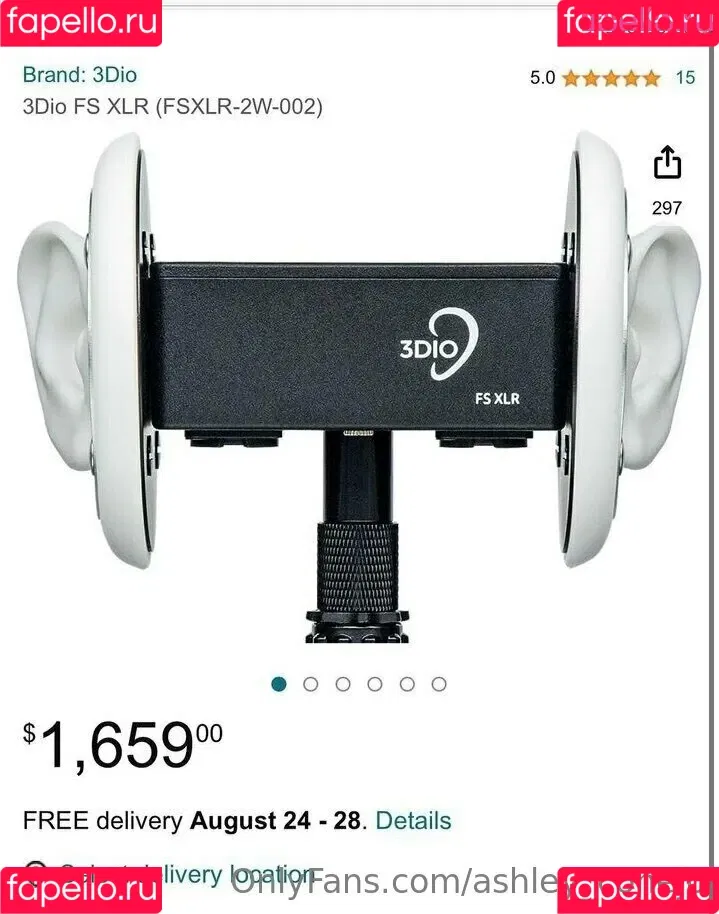The image size is (719, 914).
Task: Jump to the last image dot
Action: point(439,684)
